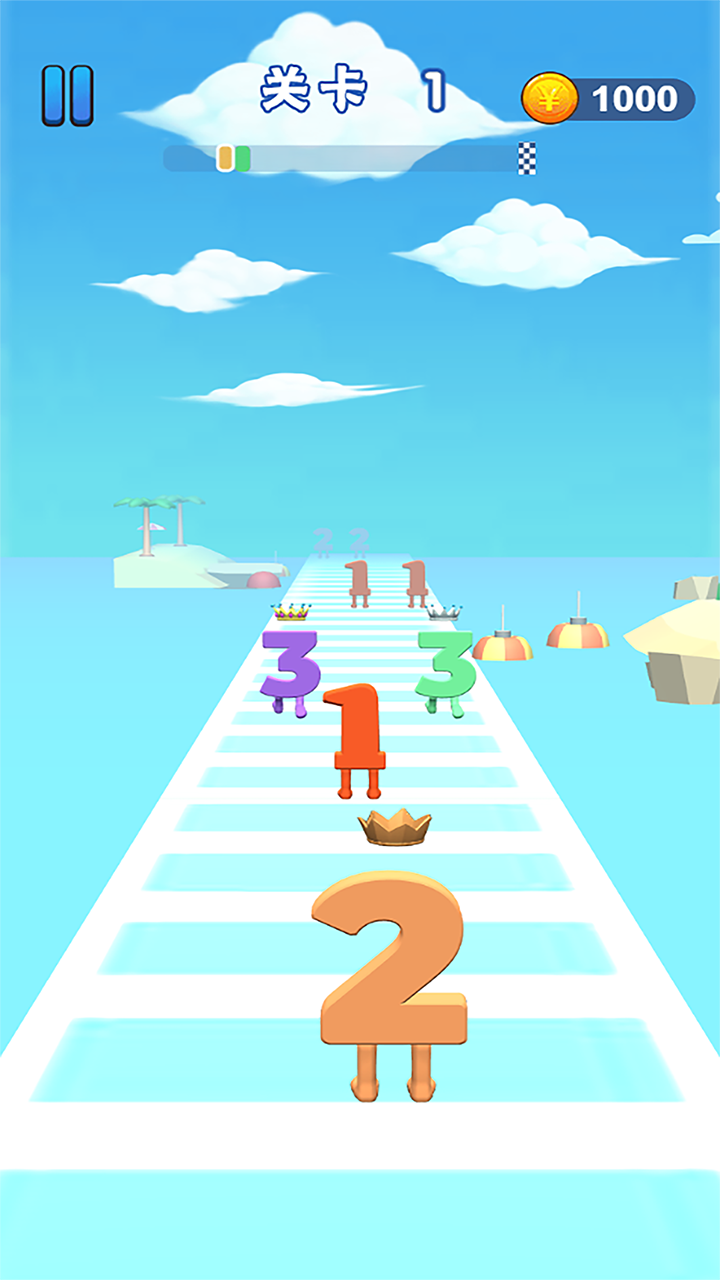Pause the game
This screenshot has width=720, height=1280.
click(x=67, y=96)
